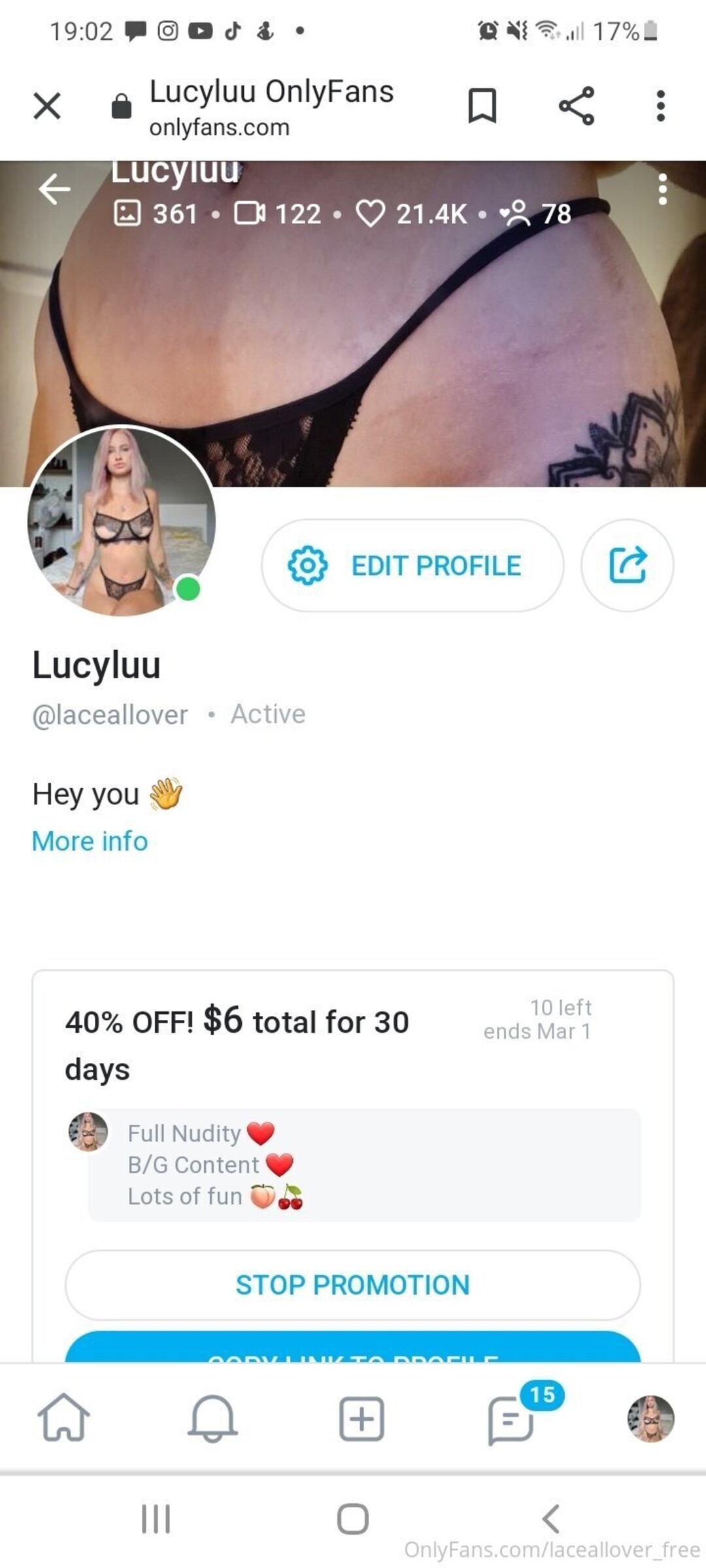Copy the link to the profile
This screenshot has width=706, height=1568.
[352, 1348]
